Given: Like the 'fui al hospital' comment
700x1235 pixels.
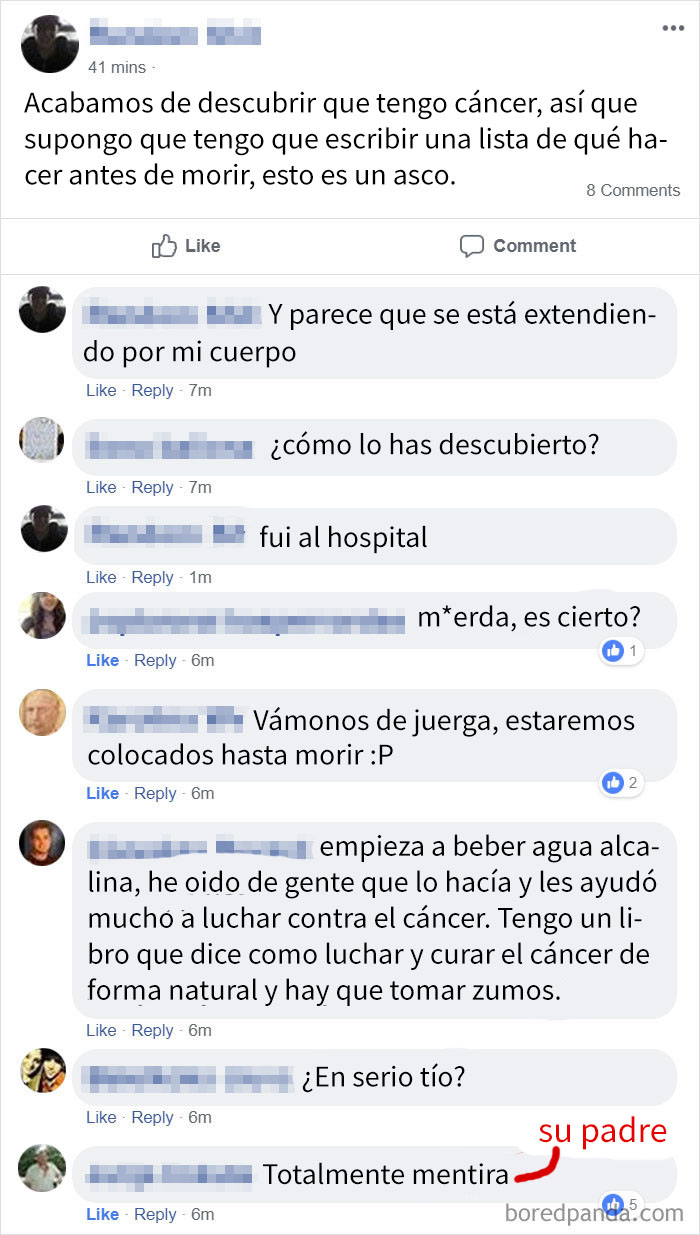Looking at the screenshot, I should coord(101,577).
